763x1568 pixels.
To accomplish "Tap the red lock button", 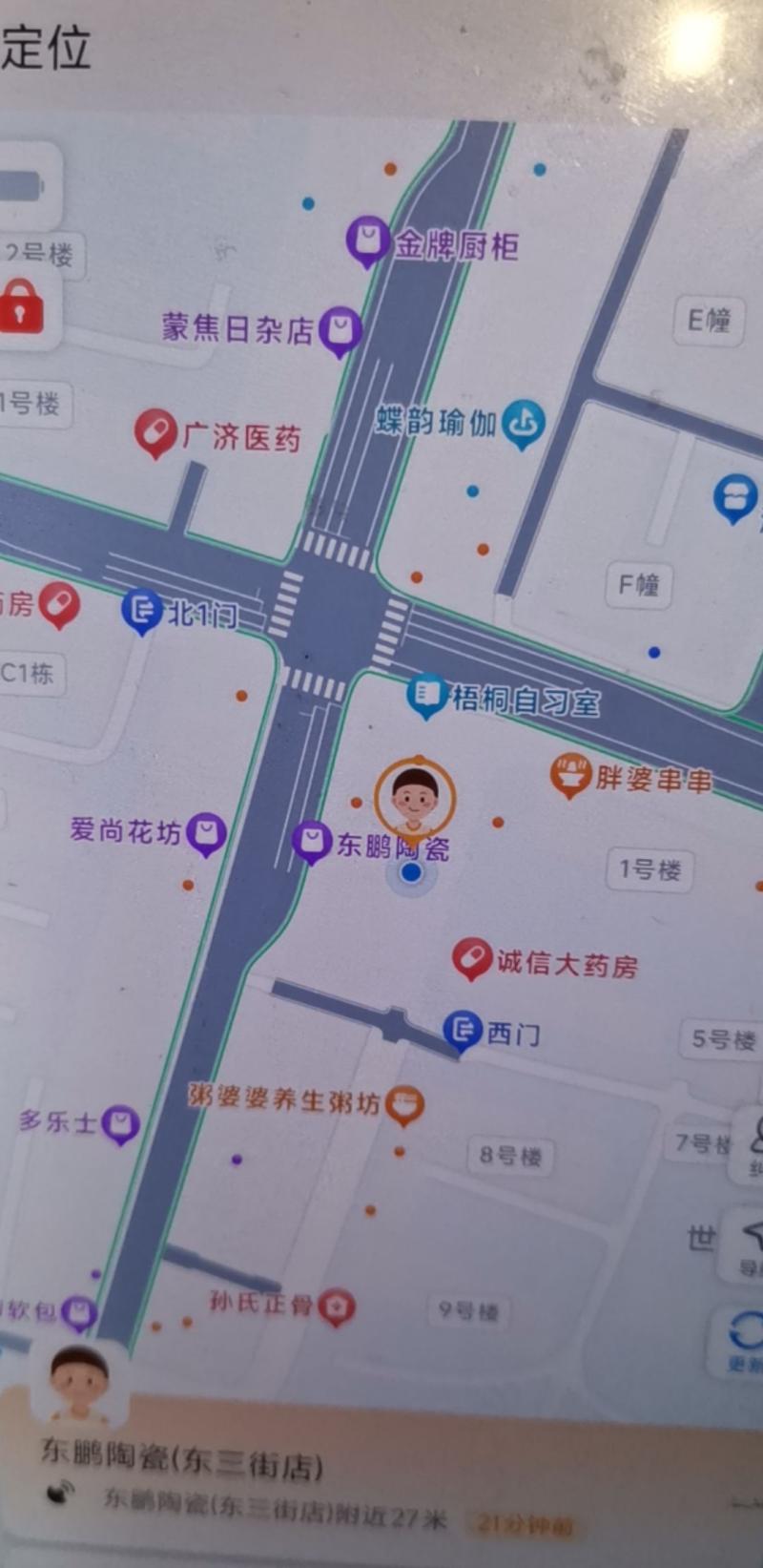I will 23,307.
